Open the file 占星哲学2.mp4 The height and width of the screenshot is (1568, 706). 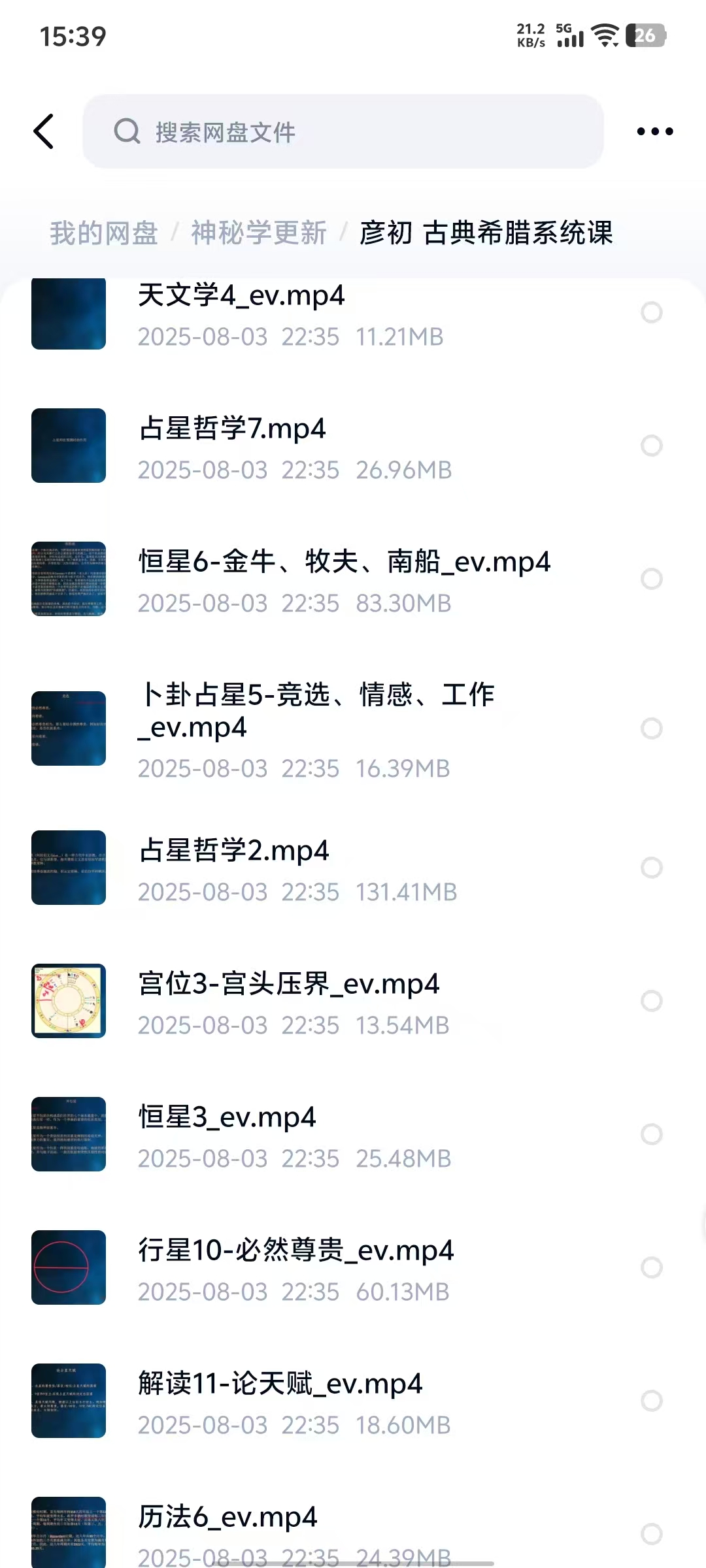tap(234, 851)
